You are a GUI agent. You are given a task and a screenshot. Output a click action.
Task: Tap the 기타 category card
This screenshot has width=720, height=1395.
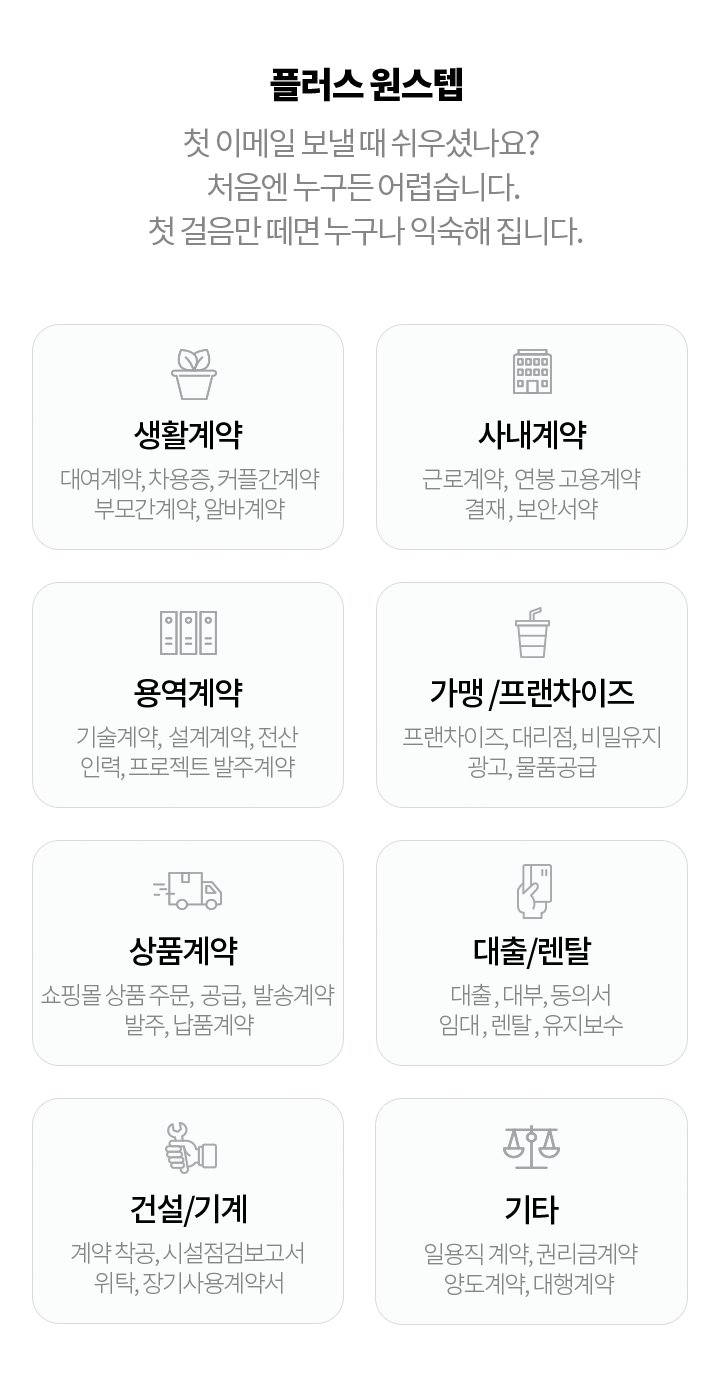point(532,1211)
